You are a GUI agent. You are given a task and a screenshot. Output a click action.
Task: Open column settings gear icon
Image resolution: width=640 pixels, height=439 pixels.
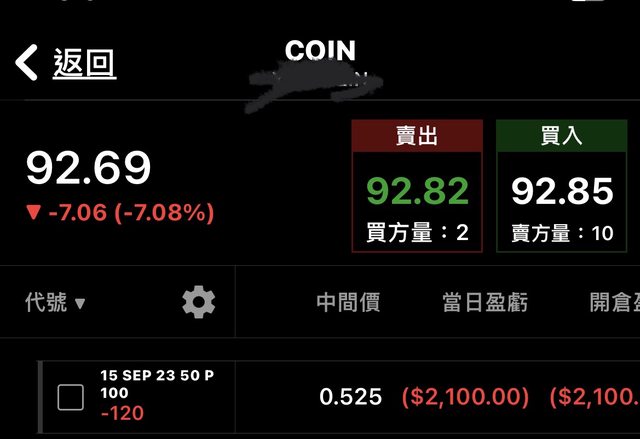click(199, 302)
